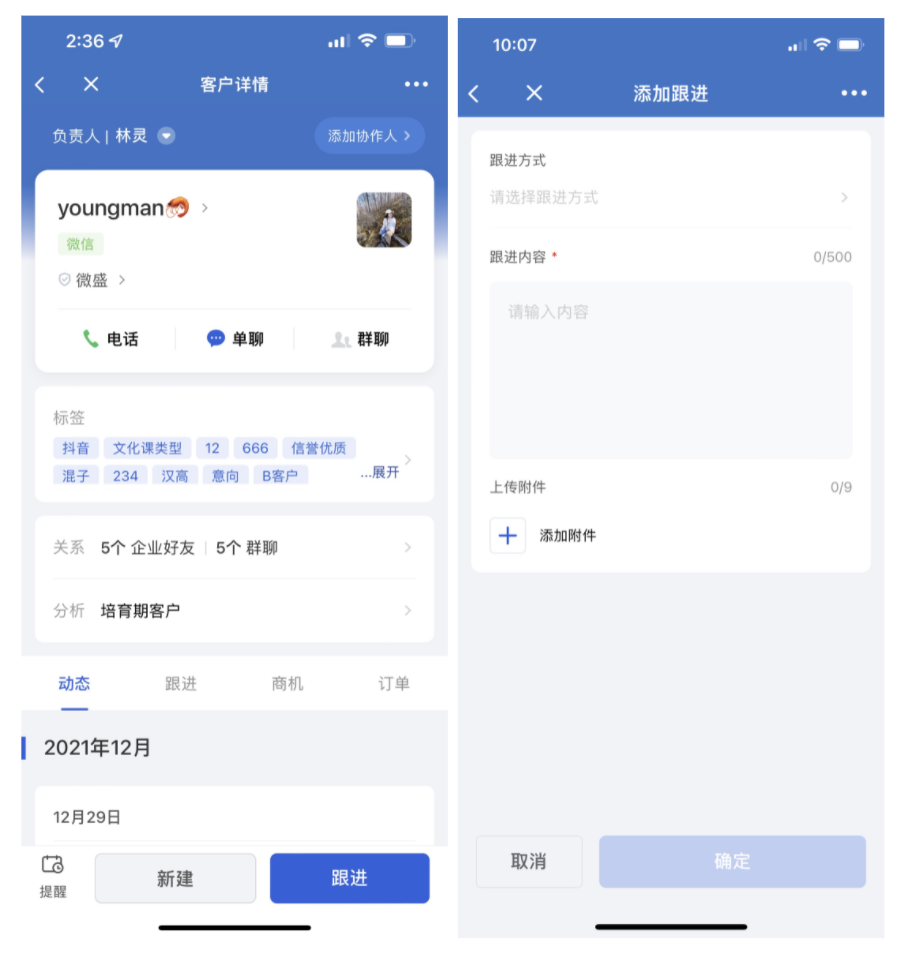Viewport: 906px width, 964px height.
Task: Cancel adding follow-up with 取消
Action: pos(528,861)
